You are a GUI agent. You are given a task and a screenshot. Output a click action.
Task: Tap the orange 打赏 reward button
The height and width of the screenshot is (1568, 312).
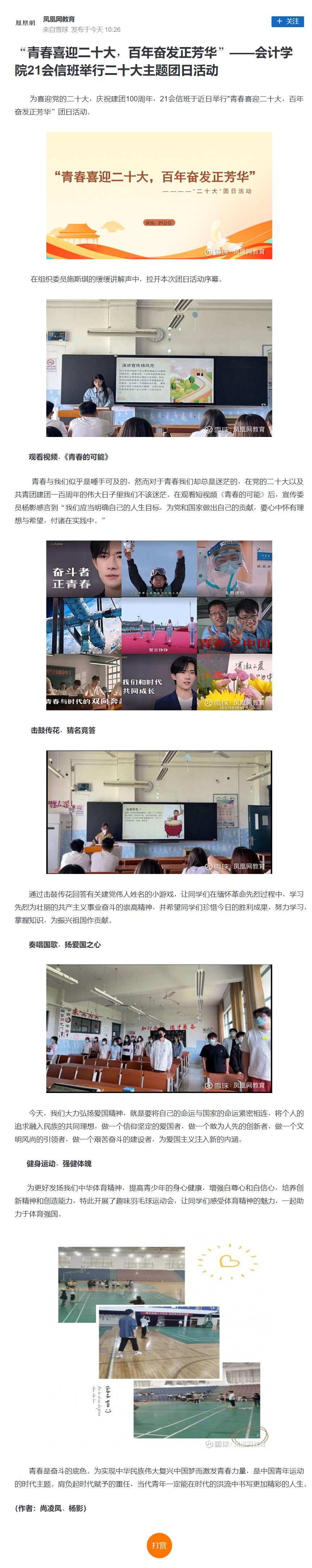159,1545
